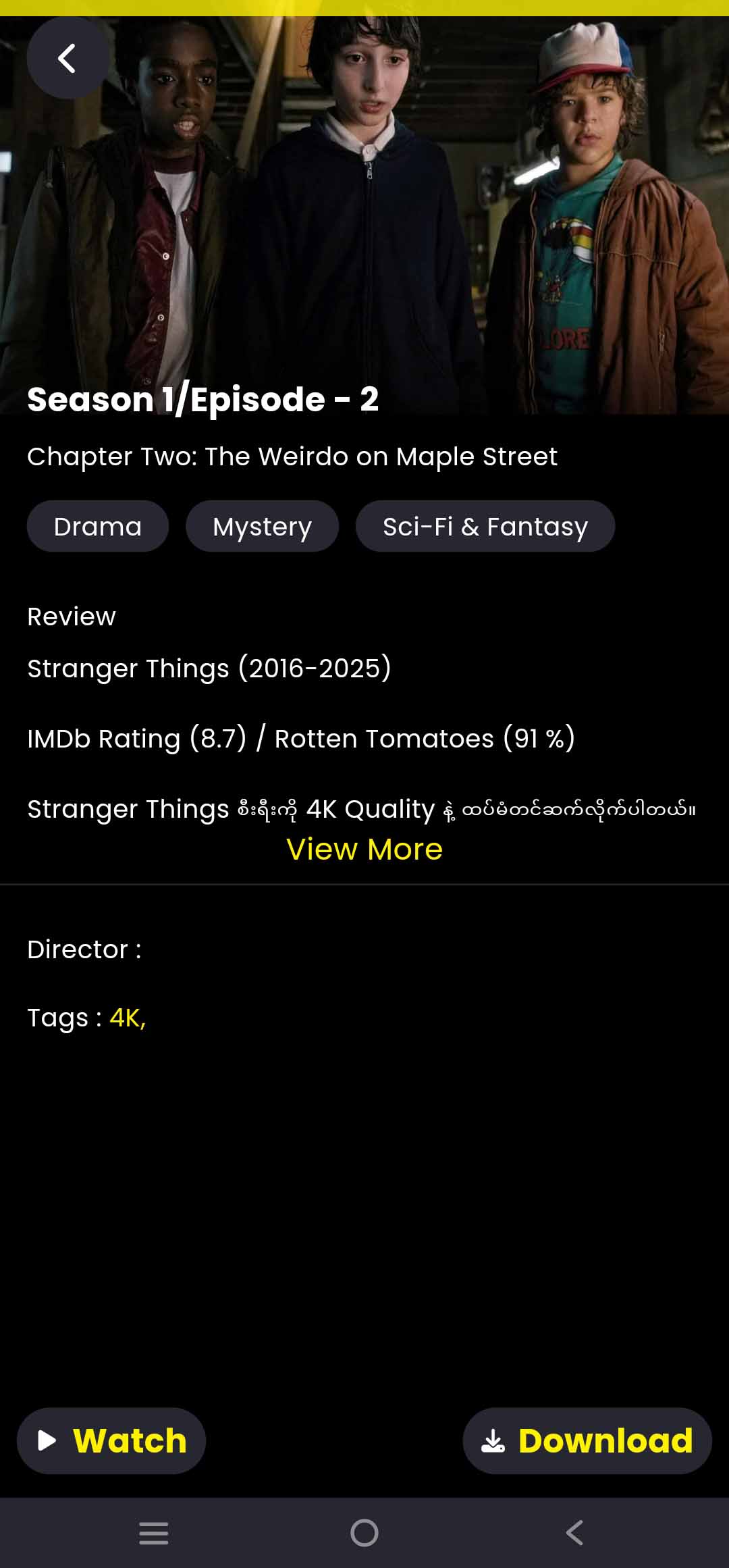Select the Drama genre chip
729x1568 pixels.
(x=98, y=527)
